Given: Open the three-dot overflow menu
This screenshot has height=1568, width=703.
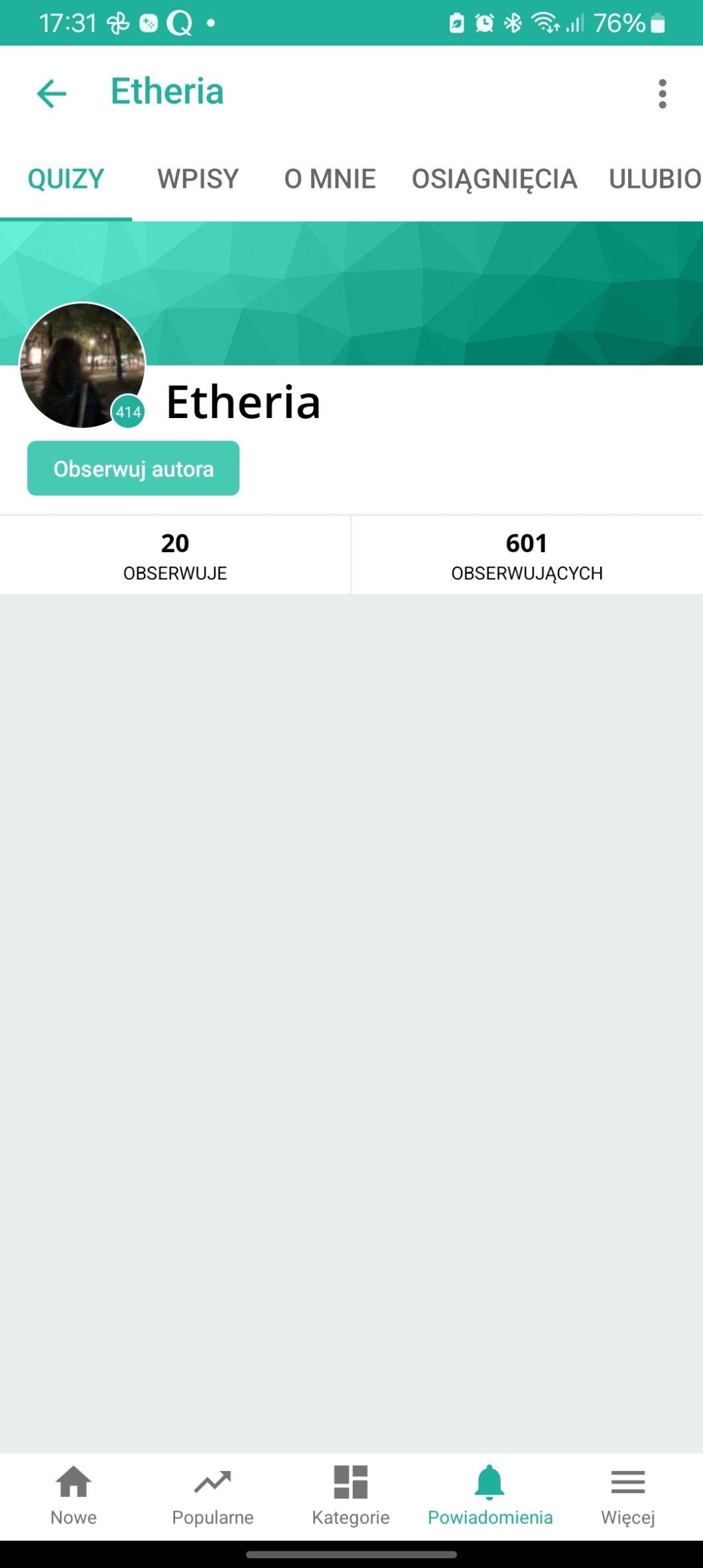Looking at the screenshot, I should click(x=662, y=94).
